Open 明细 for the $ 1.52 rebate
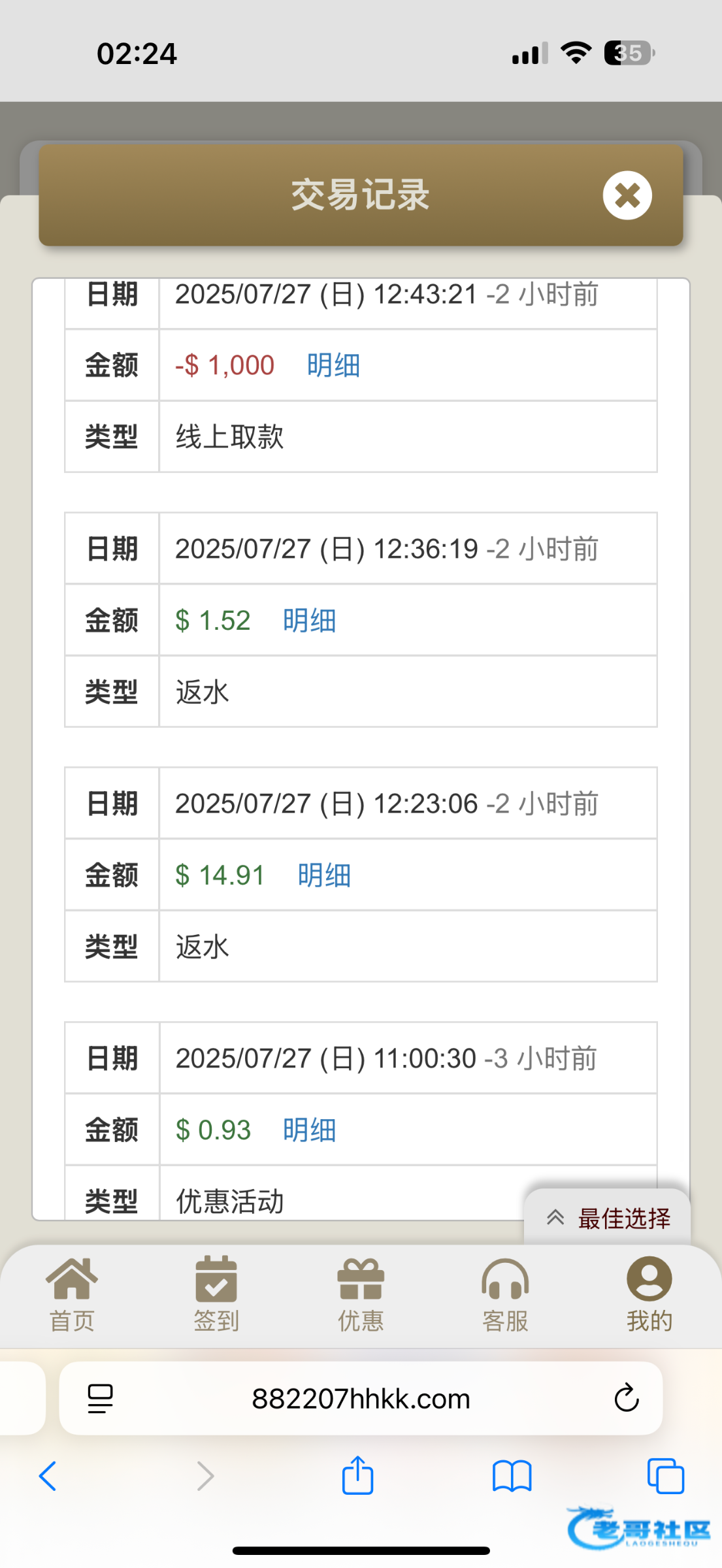Screen dimensions: 722x1568 309,620
